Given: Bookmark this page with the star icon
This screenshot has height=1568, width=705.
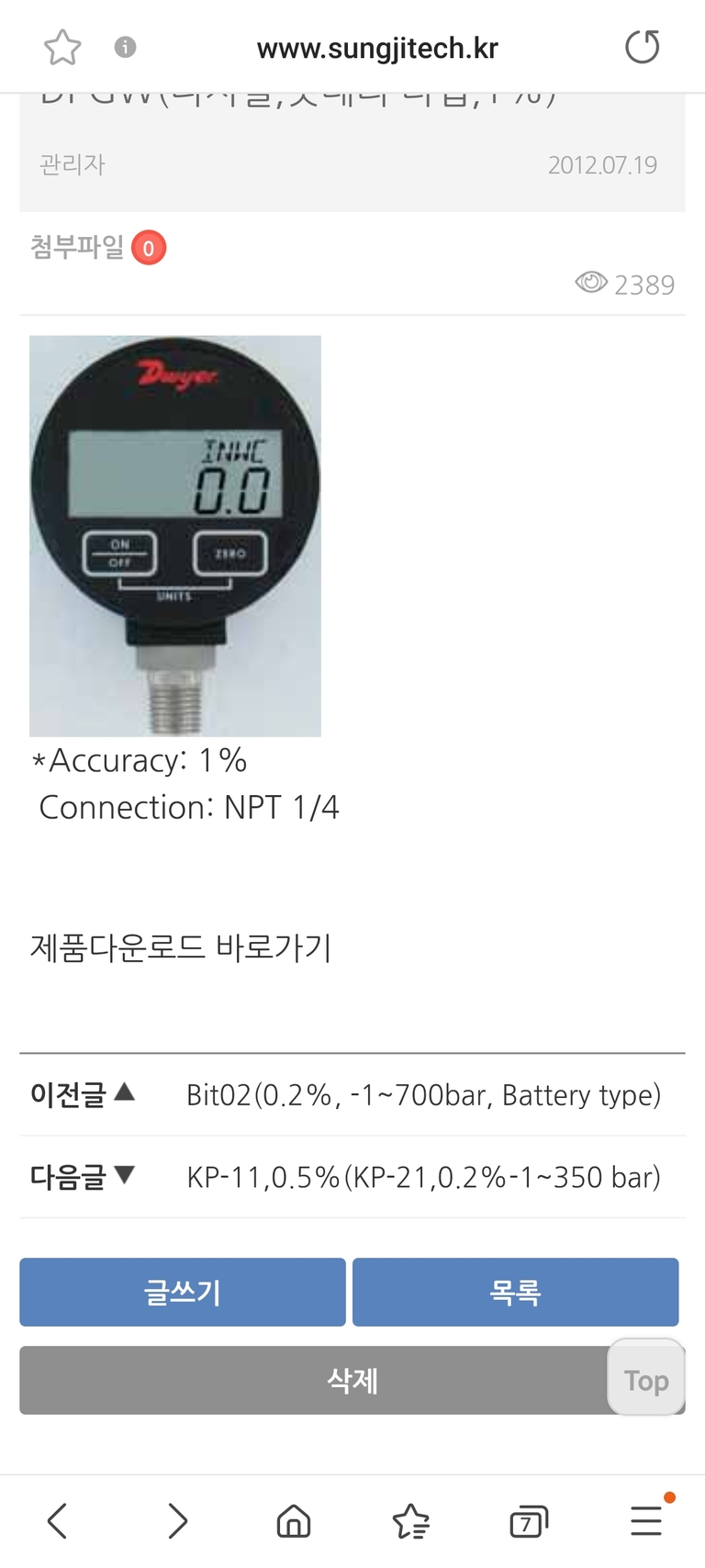Looking at the screenshot, I should (62, 47).
